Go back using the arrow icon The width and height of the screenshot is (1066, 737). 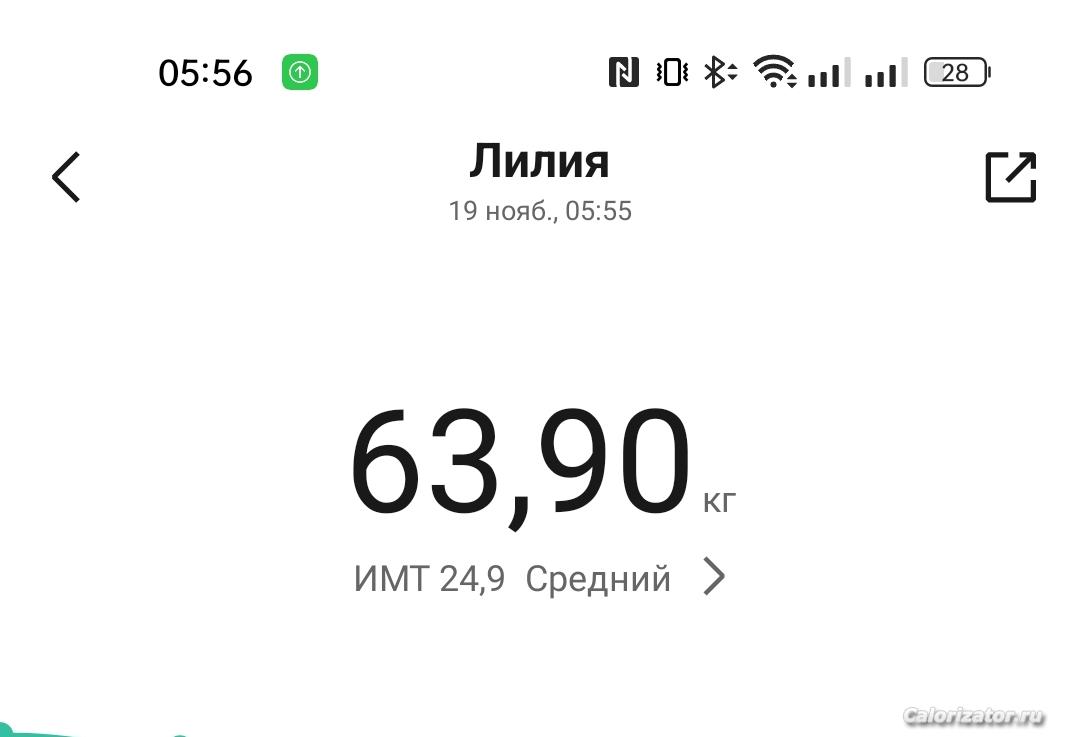pyautogui.click(x=66, y=178)
